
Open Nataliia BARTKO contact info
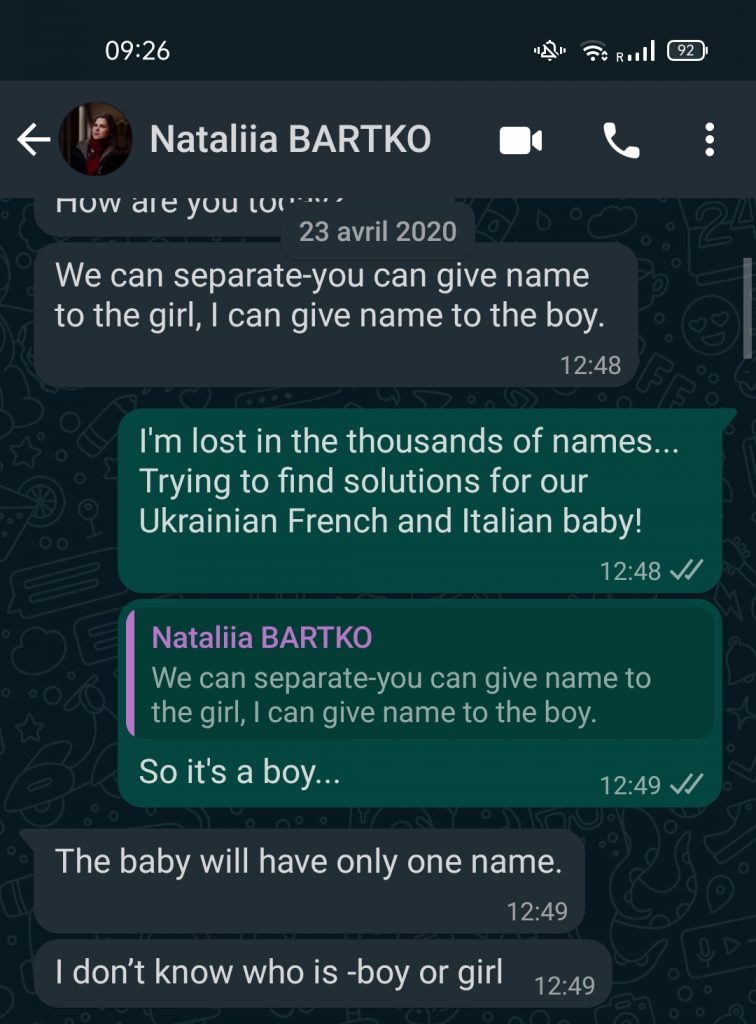coord(290,140)
